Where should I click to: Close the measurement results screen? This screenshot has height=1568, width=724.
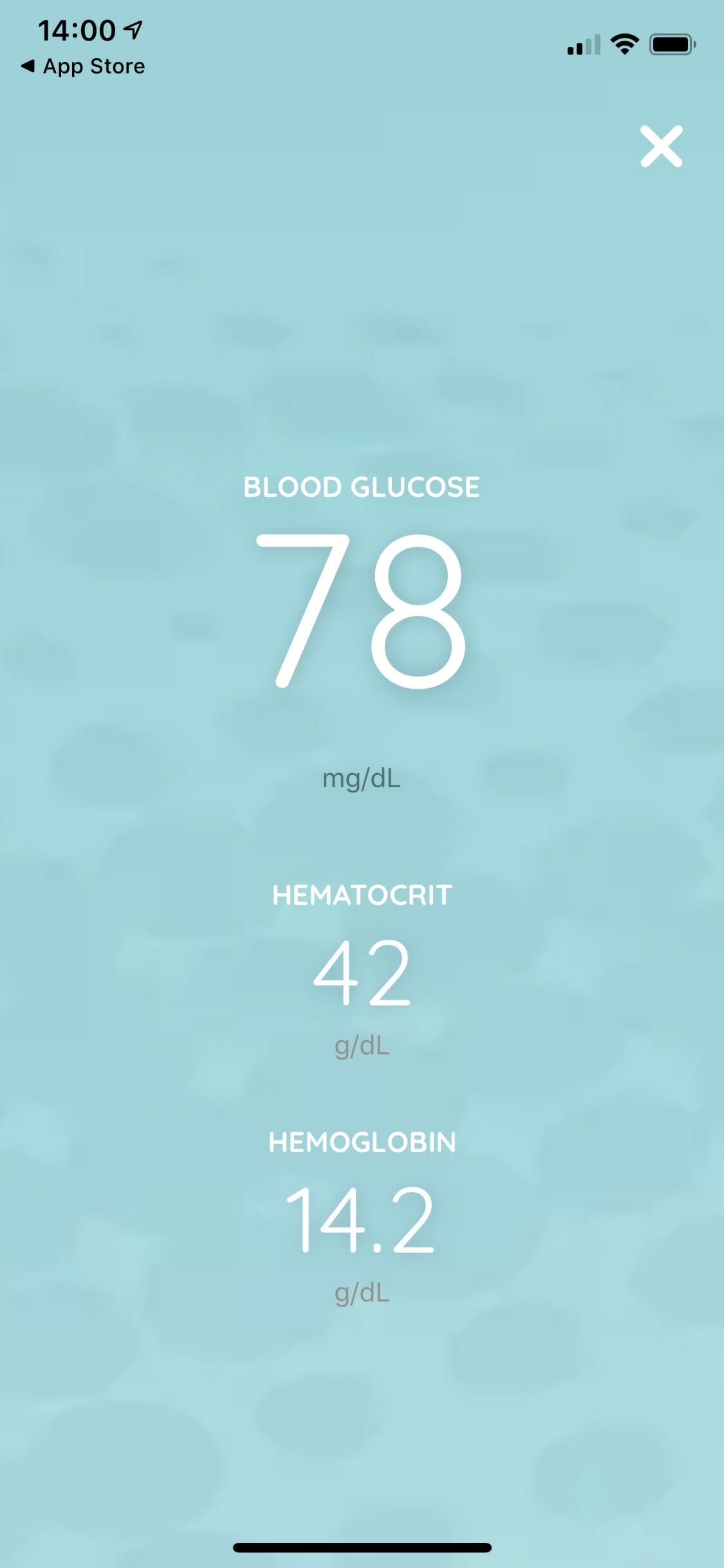click(662, 146)
